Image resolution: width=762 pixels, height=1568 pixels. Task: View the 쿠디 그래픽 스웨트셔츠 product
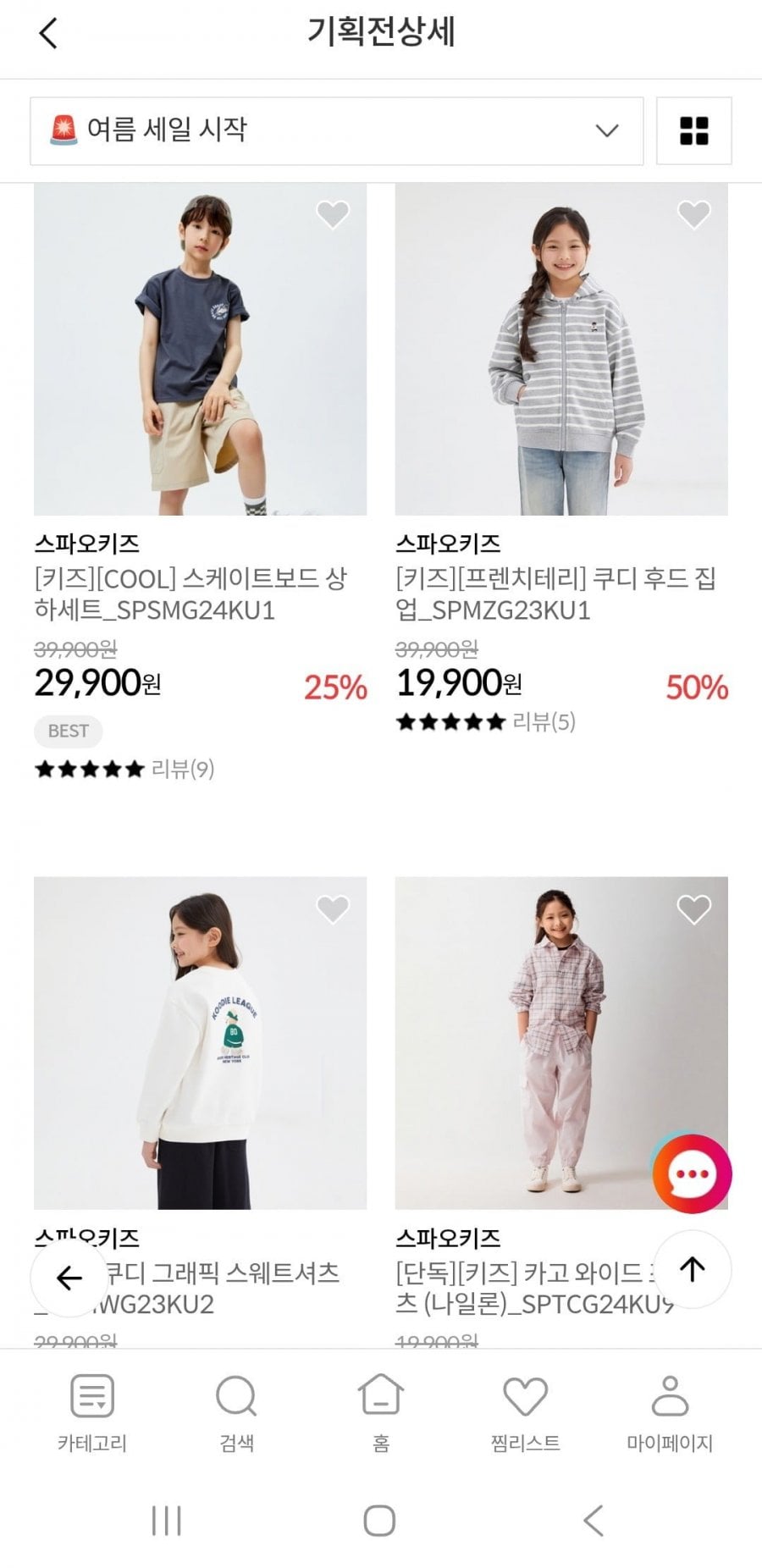(200, 1043)
